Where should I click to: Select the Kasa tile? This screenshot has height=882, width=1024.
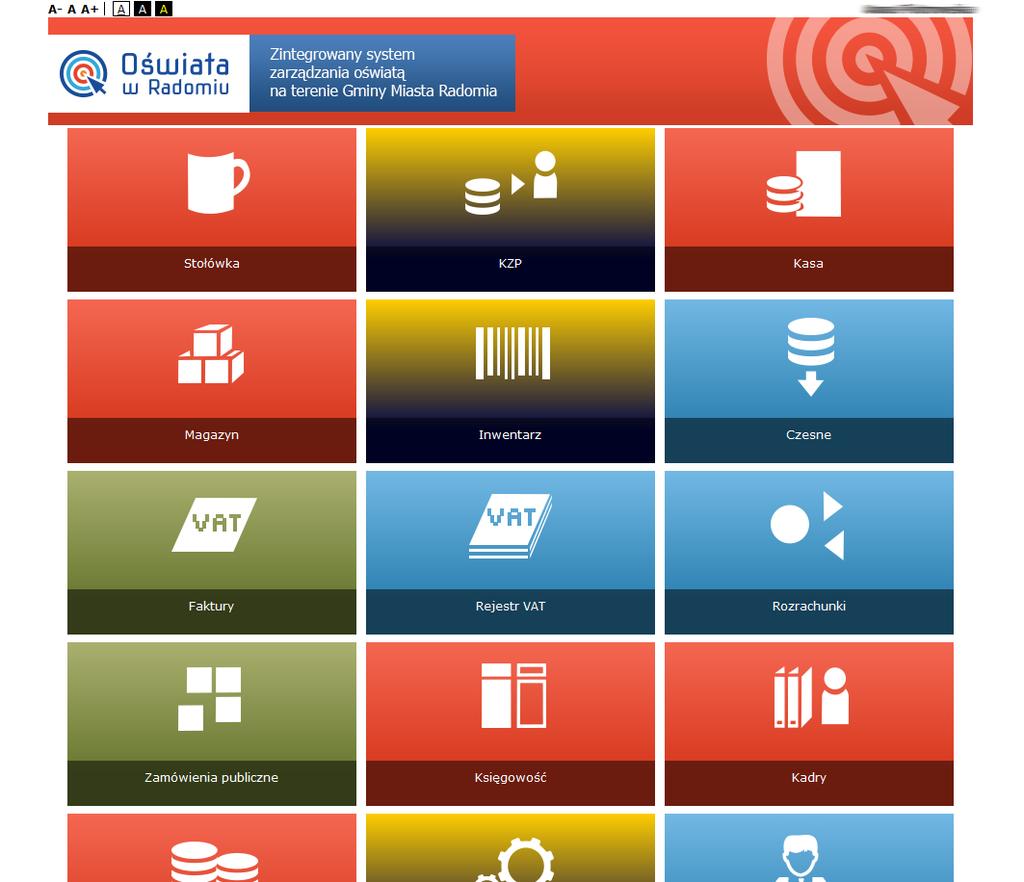(808, 210)
